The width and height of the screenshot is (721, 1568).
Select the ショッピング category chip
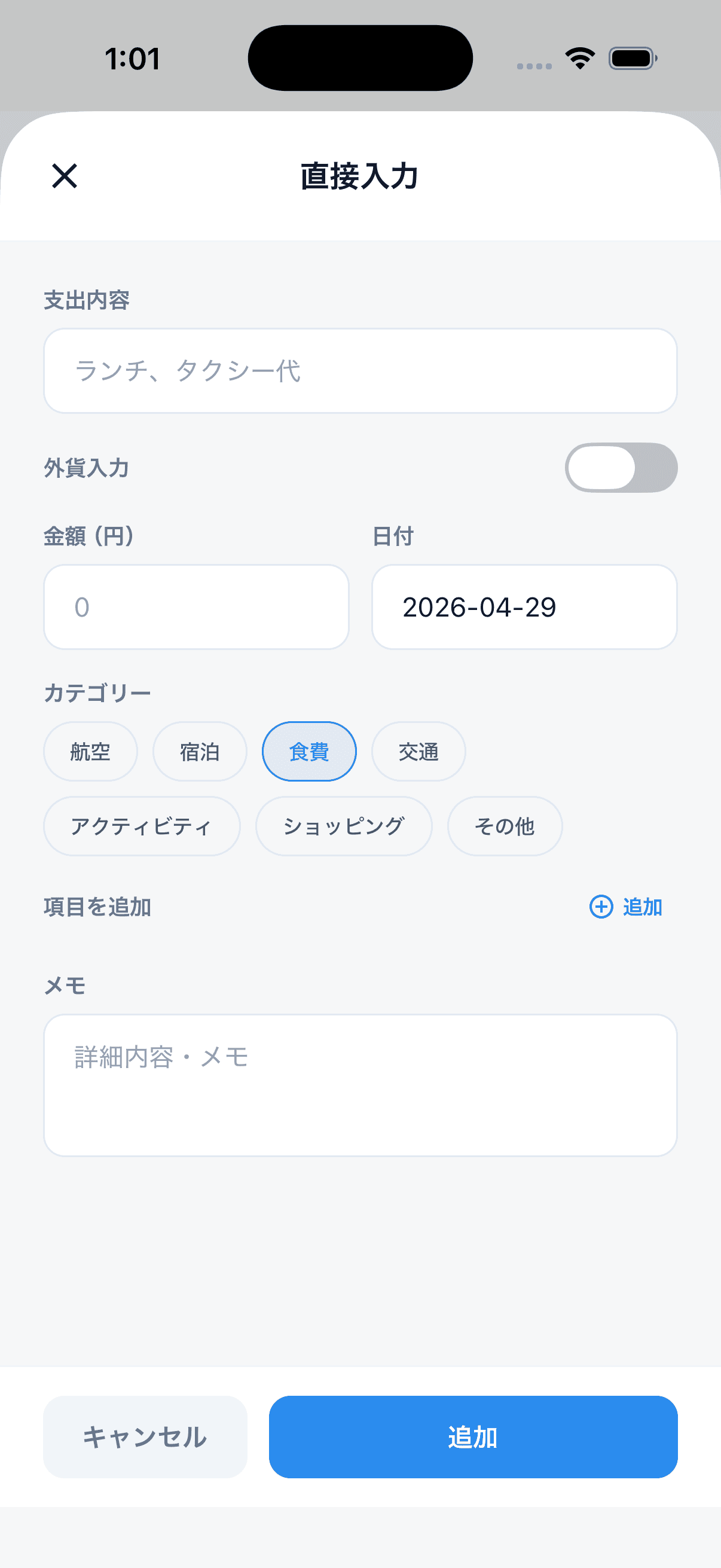point(344,826)
